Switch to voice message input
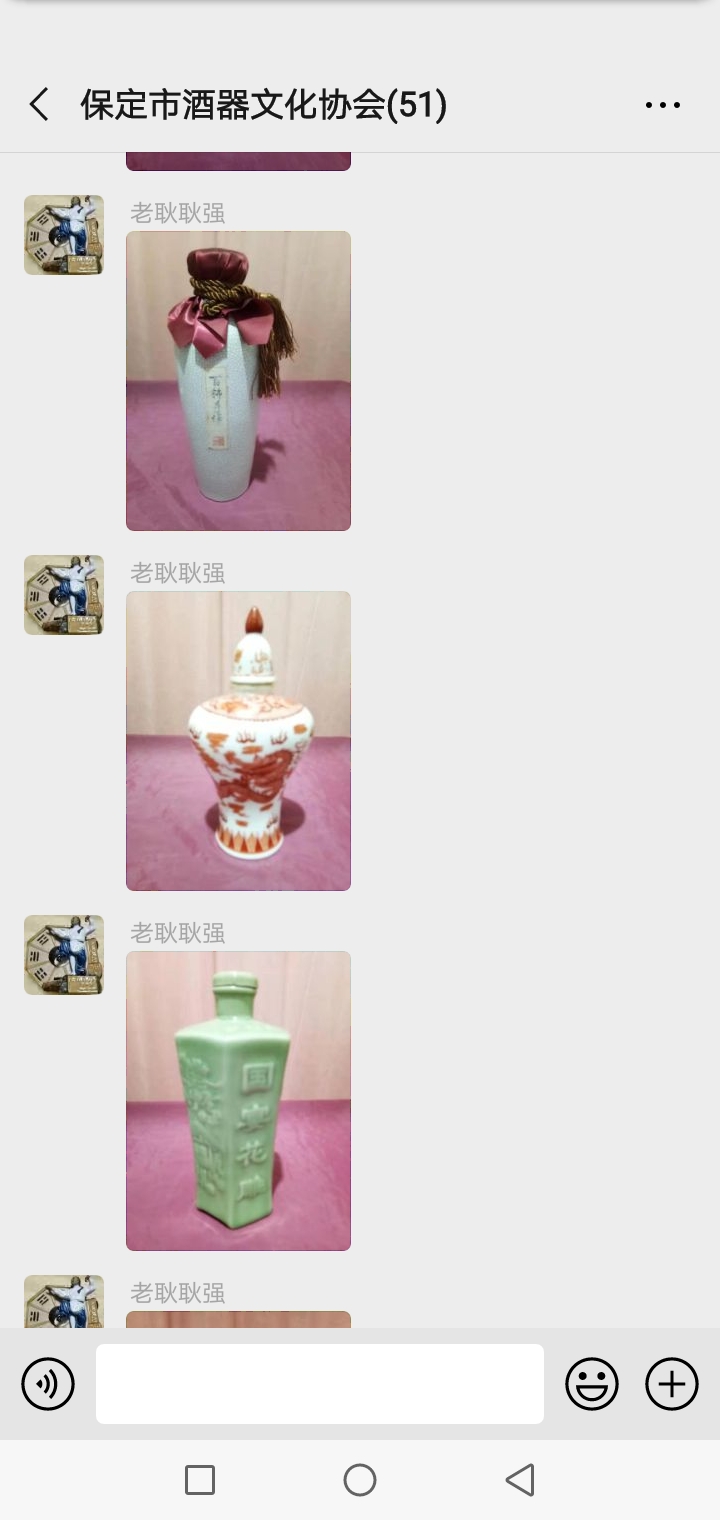 point(48,1384)
